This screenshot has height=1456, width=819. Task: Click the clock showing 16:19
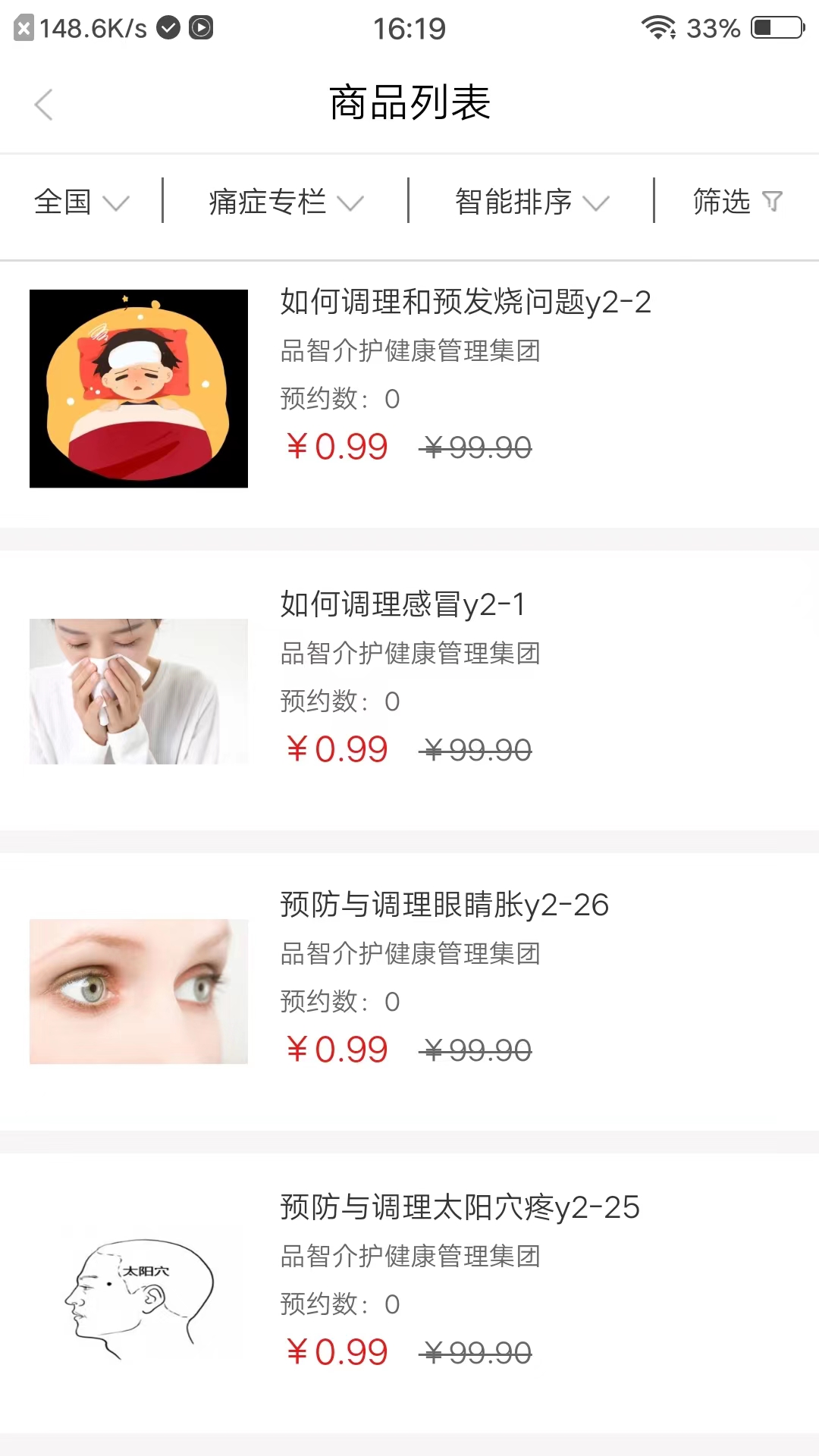tap(409, 28)
